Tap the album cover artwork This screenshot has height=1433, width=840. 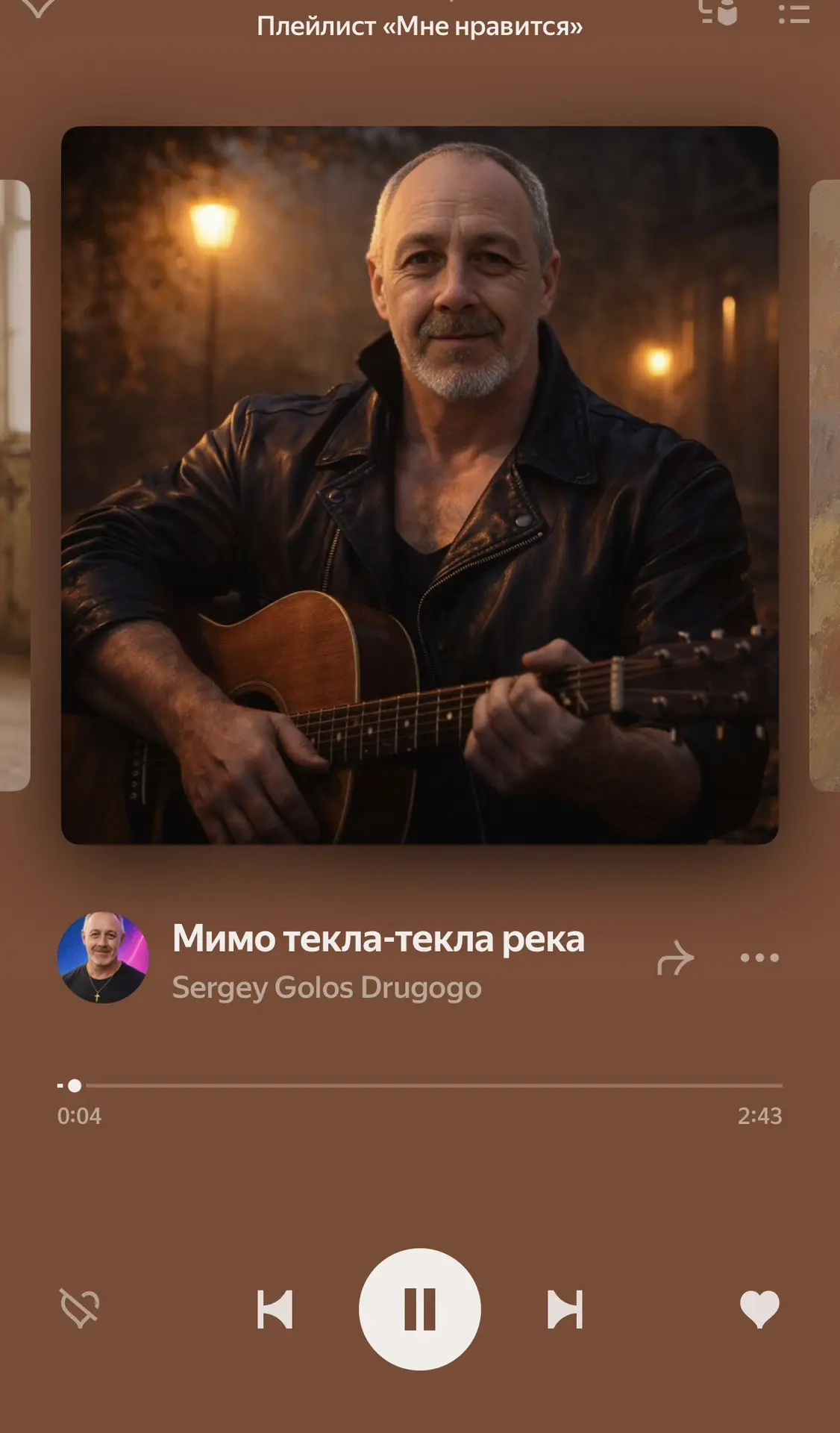coord(420,485)
